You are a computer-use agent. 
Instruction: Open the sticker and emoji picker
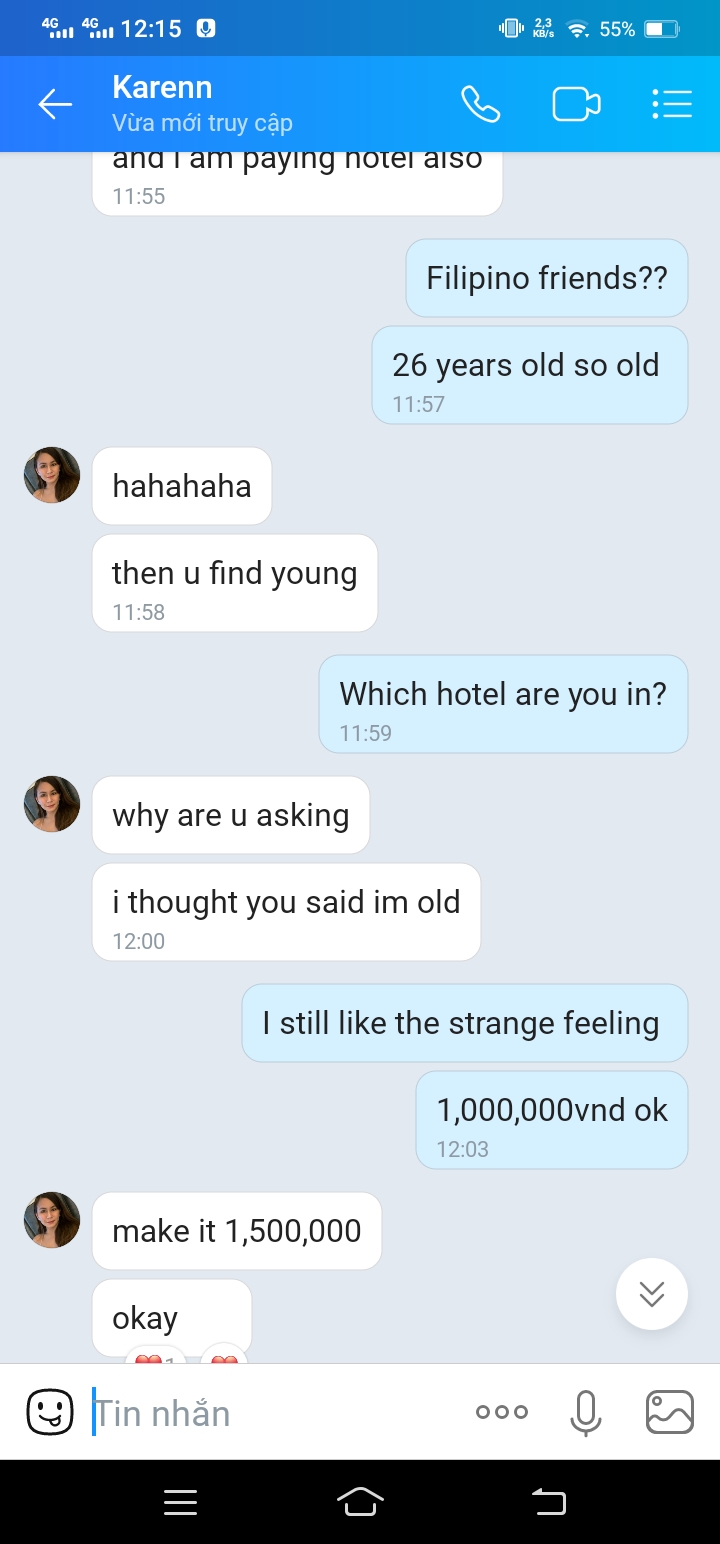pos(49,1413)
